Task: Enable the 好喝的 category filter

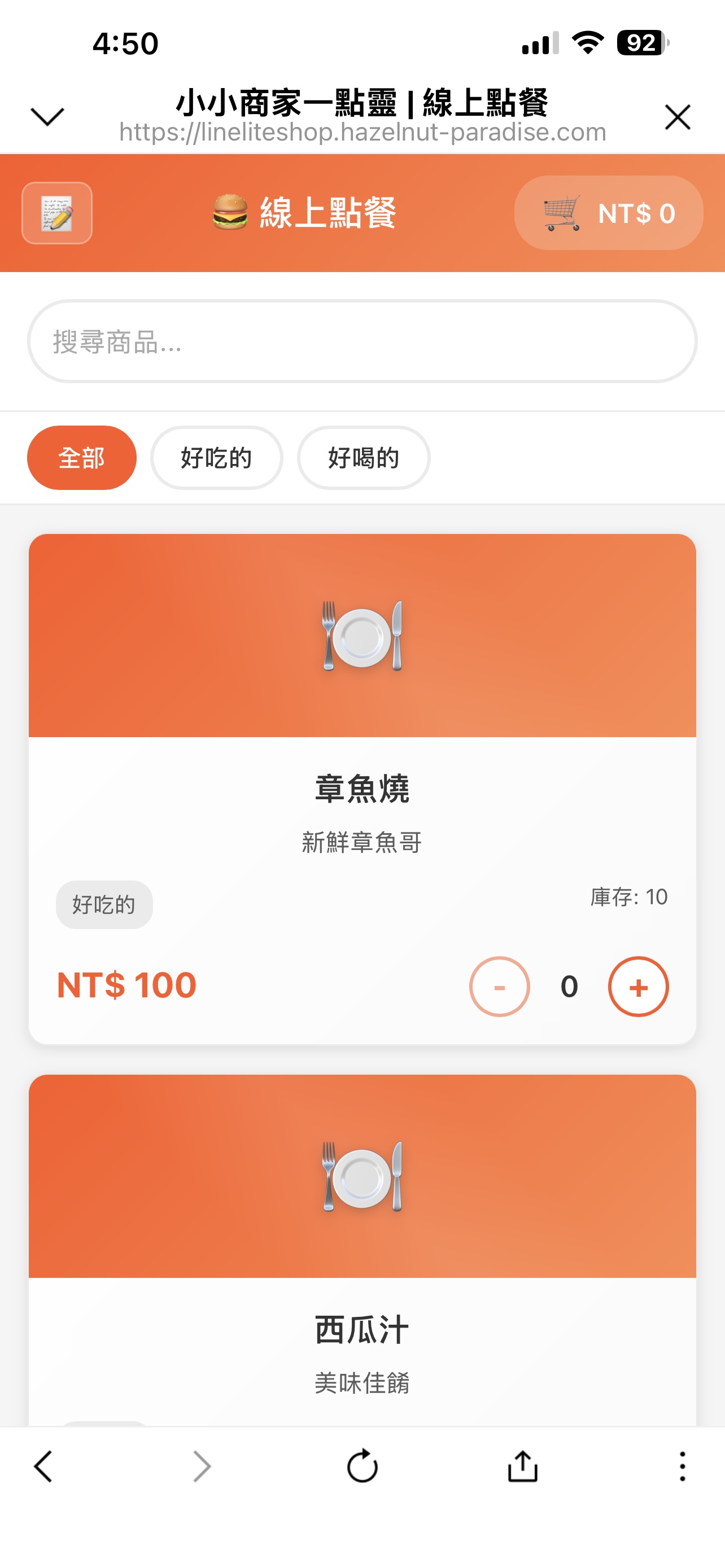Action: pyautogui.click(x=363, y=457)
